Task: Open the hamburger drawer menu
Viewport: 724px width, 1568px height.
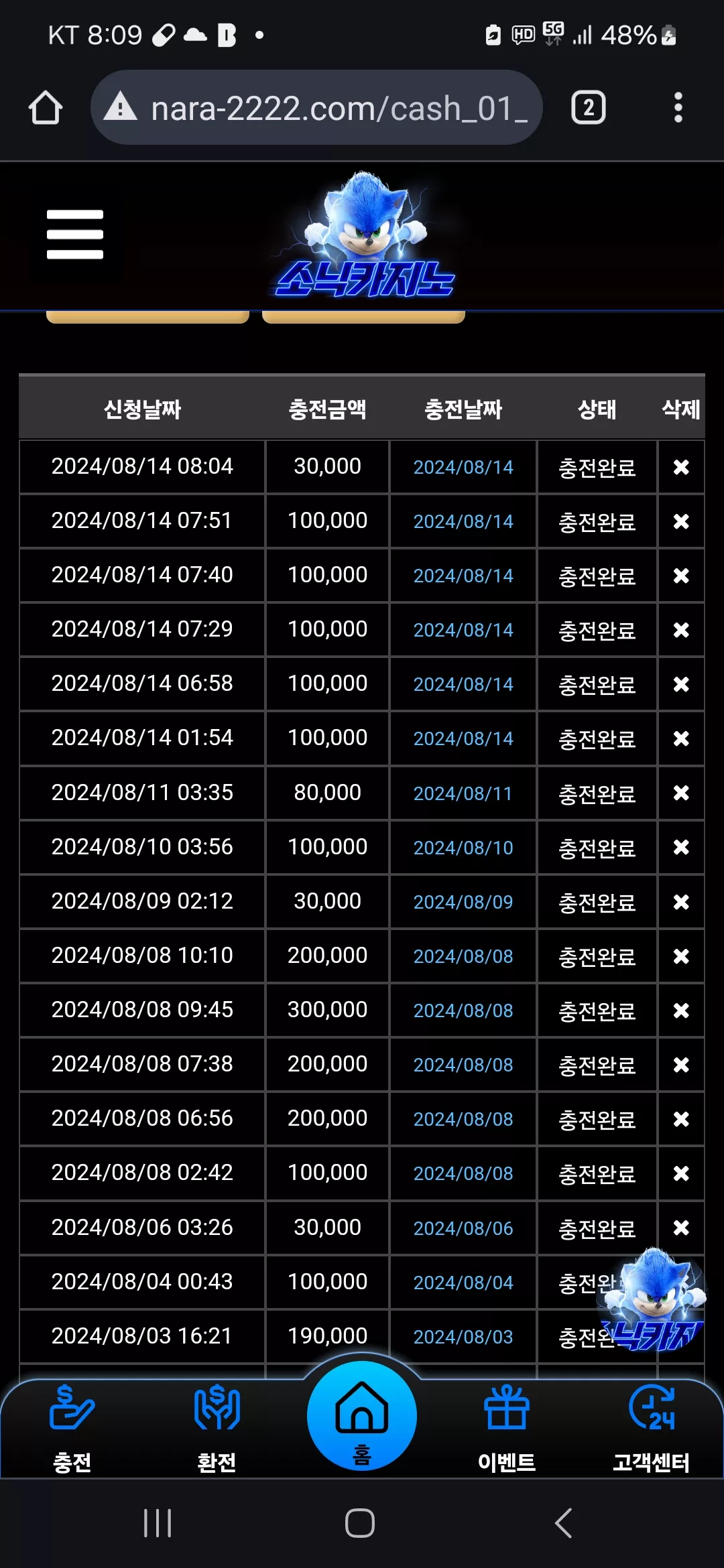Action: [x=75, y=235]
